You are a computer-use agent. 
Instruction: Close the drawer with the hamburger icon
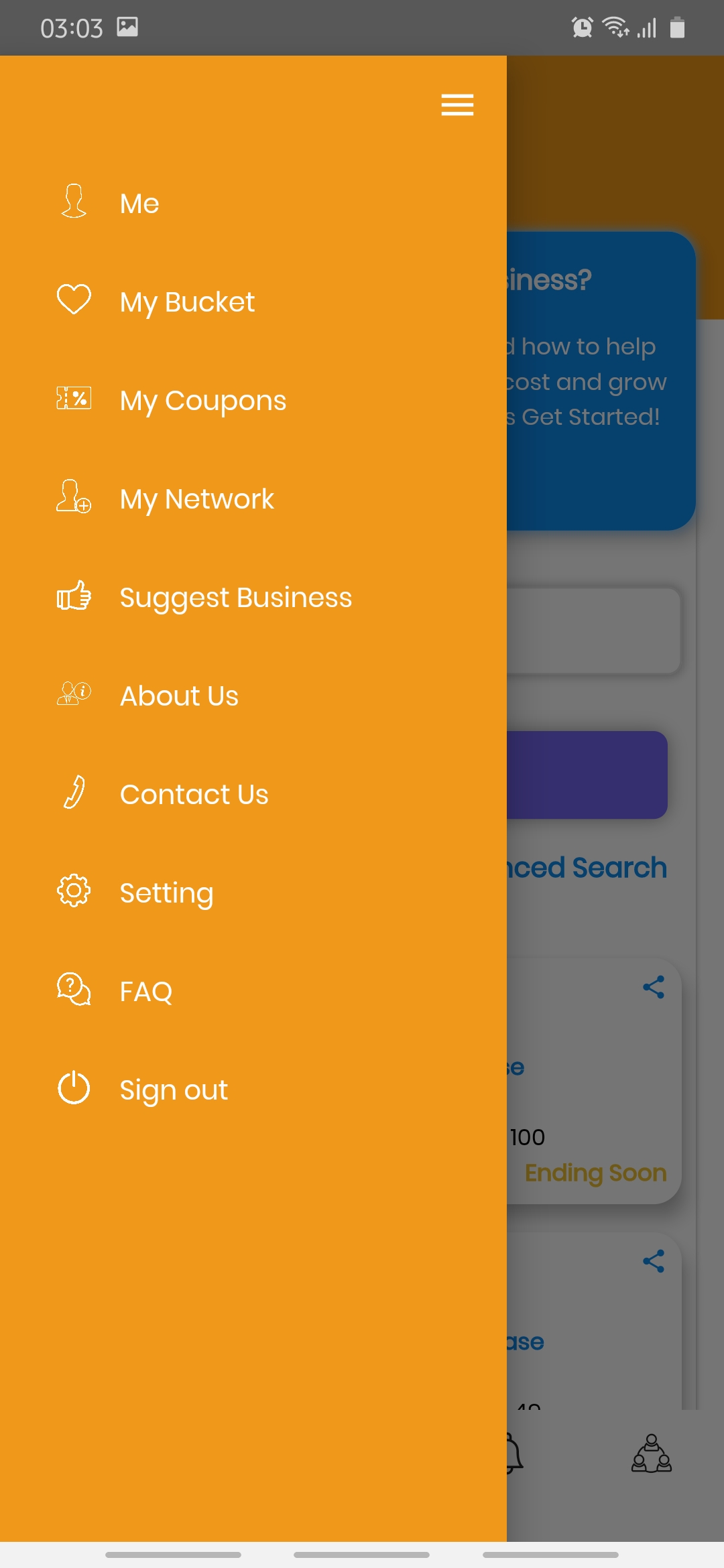457,105
